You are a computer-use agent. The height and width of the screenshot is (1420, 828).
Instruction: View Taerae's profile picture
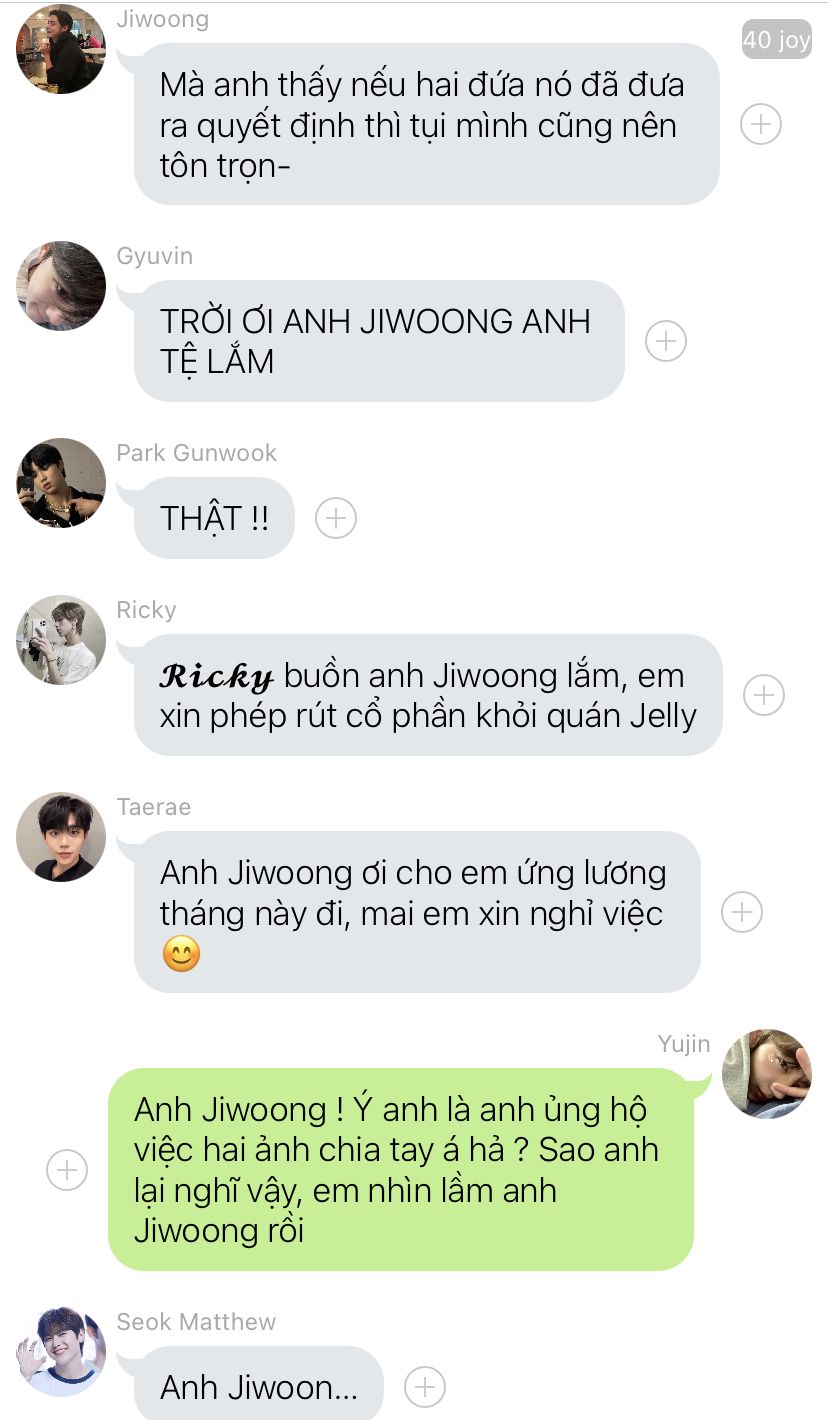click(61, 837)
